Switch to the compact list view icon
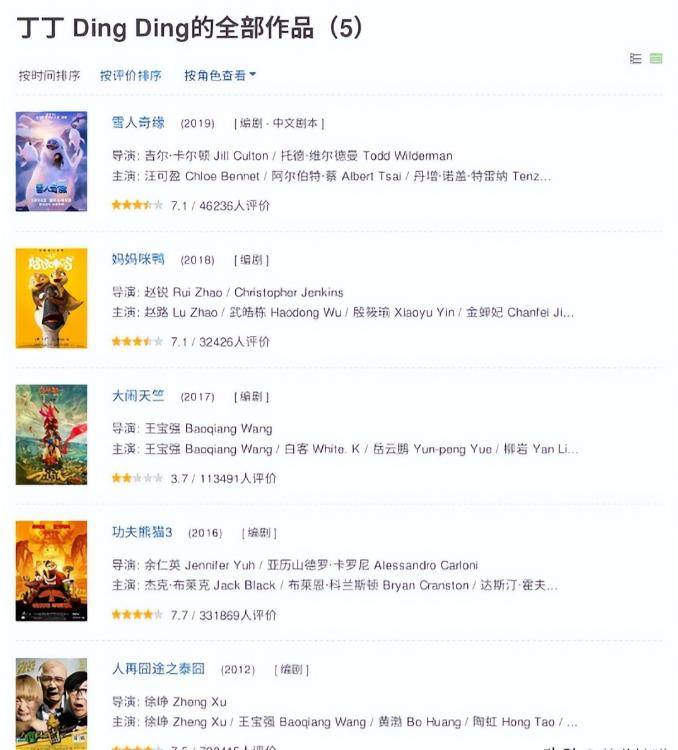Viewport: 678px width, 750px height. pyautogui.click(x=636, y=59)
